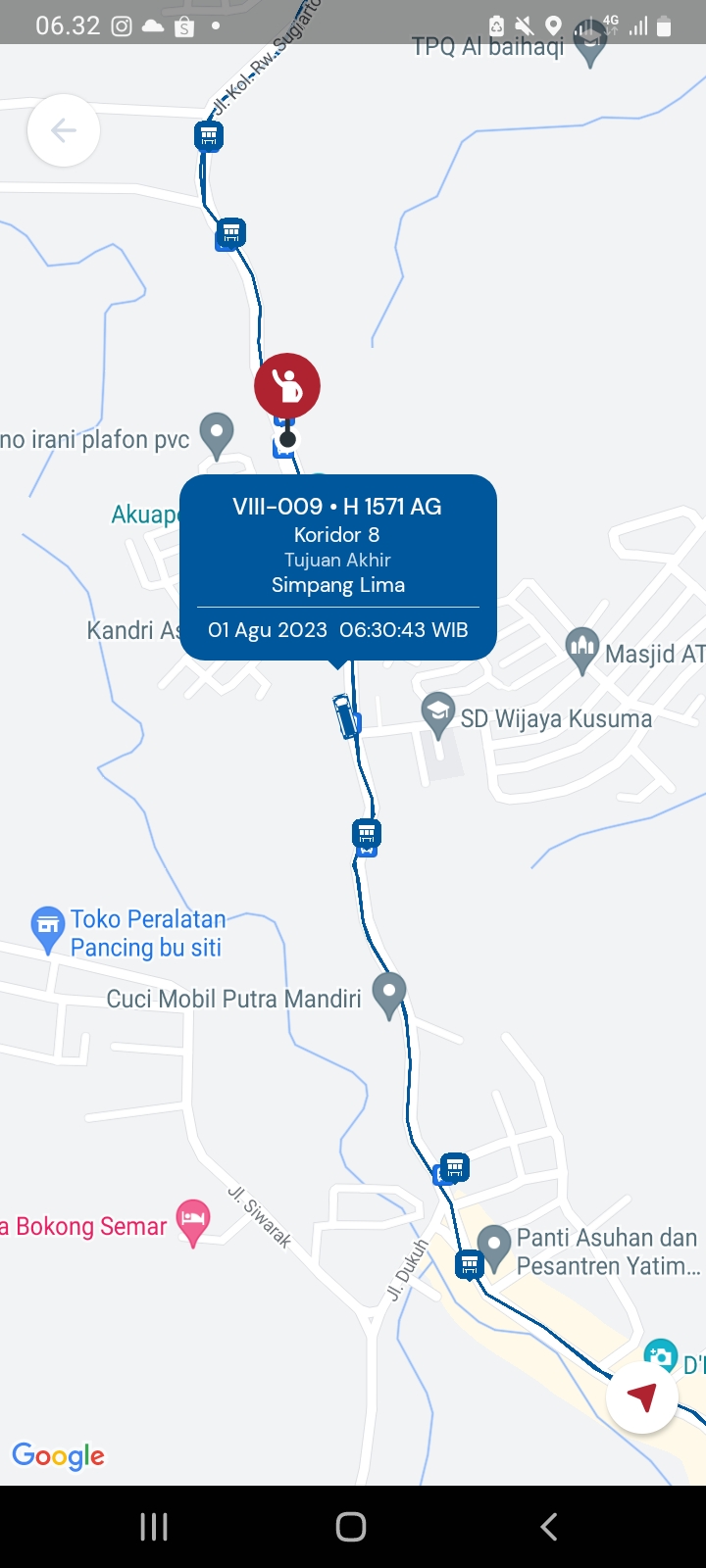Tap the TPQ Al baihaqi marker
The width and height of the screenshot is (706, 1568).
(589, 44)
